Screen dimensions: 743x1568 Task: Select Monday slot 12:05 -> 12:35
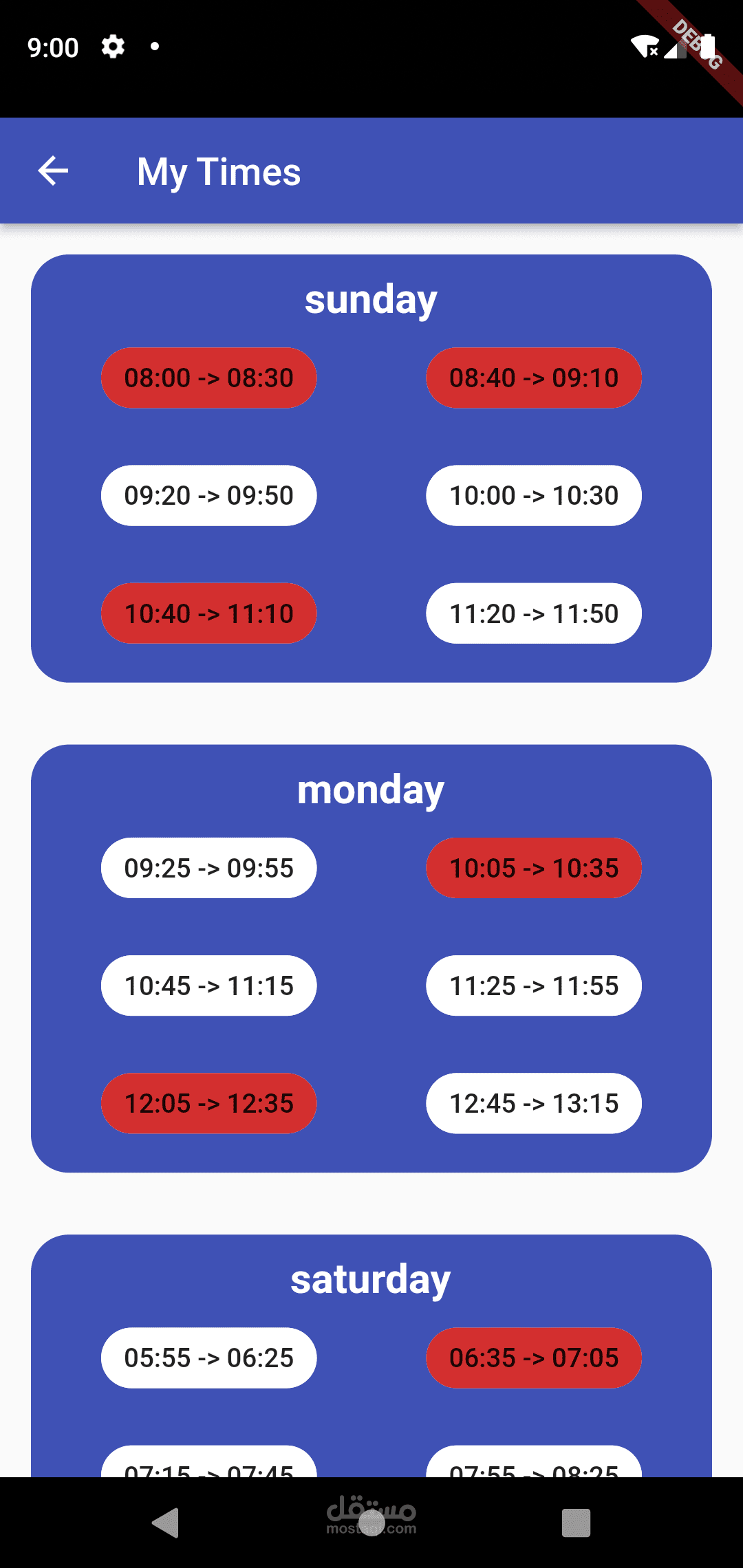pyautogui.click(x=208, y=1103)
